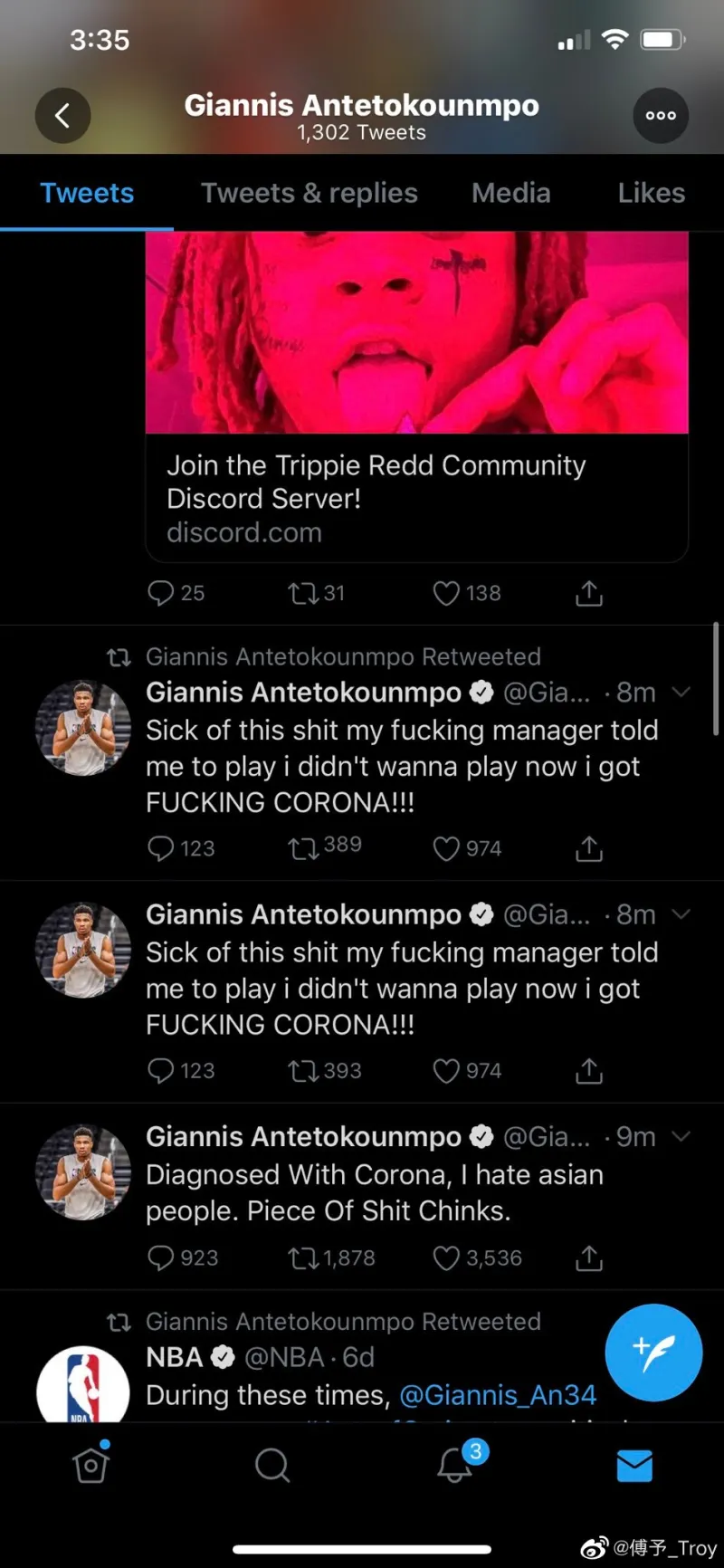View the Likes tab
Image resolution: width=724 pixels, height=1568 pixels.
pos(651,193)
